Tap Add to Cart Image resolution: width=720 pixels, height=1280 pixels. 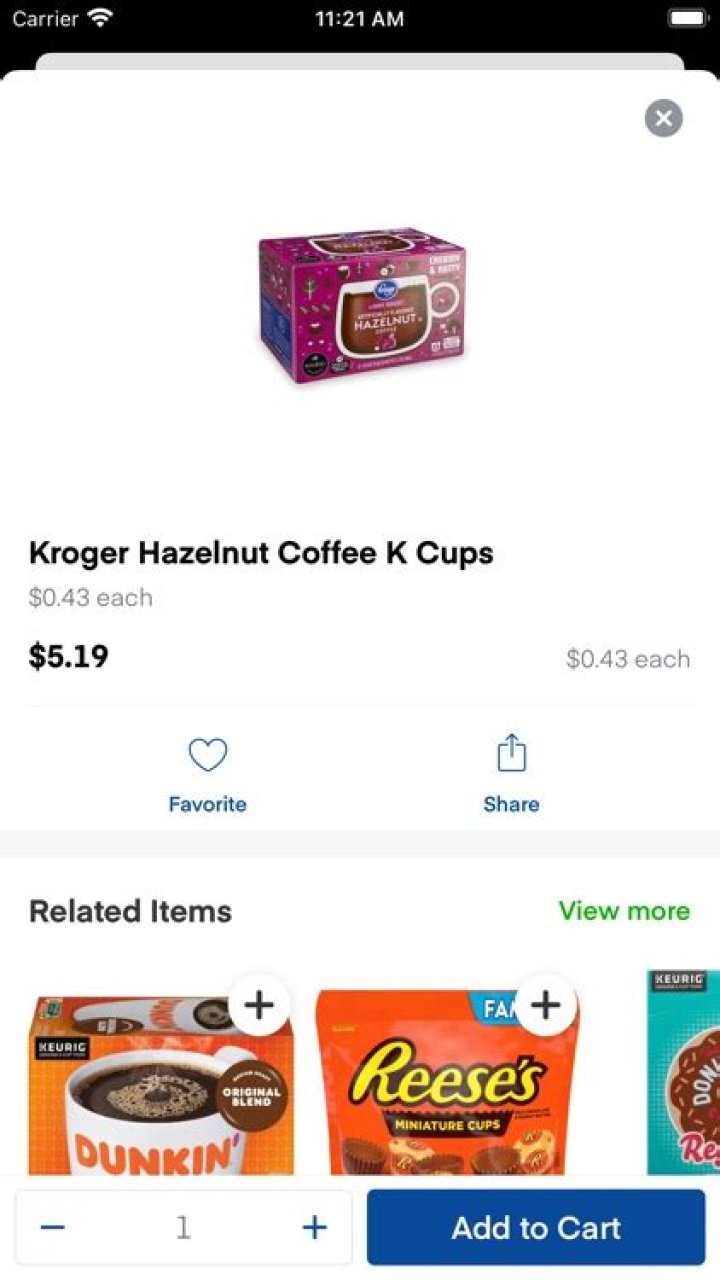pyautogui.click(x=536, y=1227)
